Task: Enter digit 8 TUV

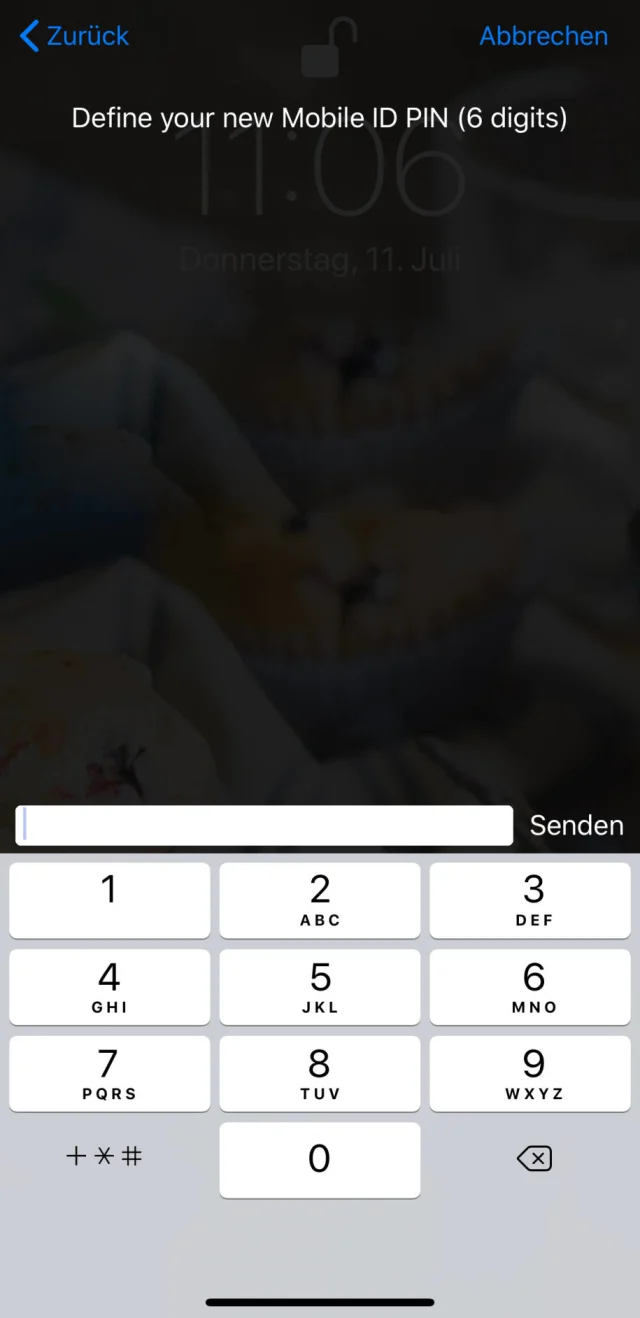Action: pyautogui.click(x=320, y=1074)
